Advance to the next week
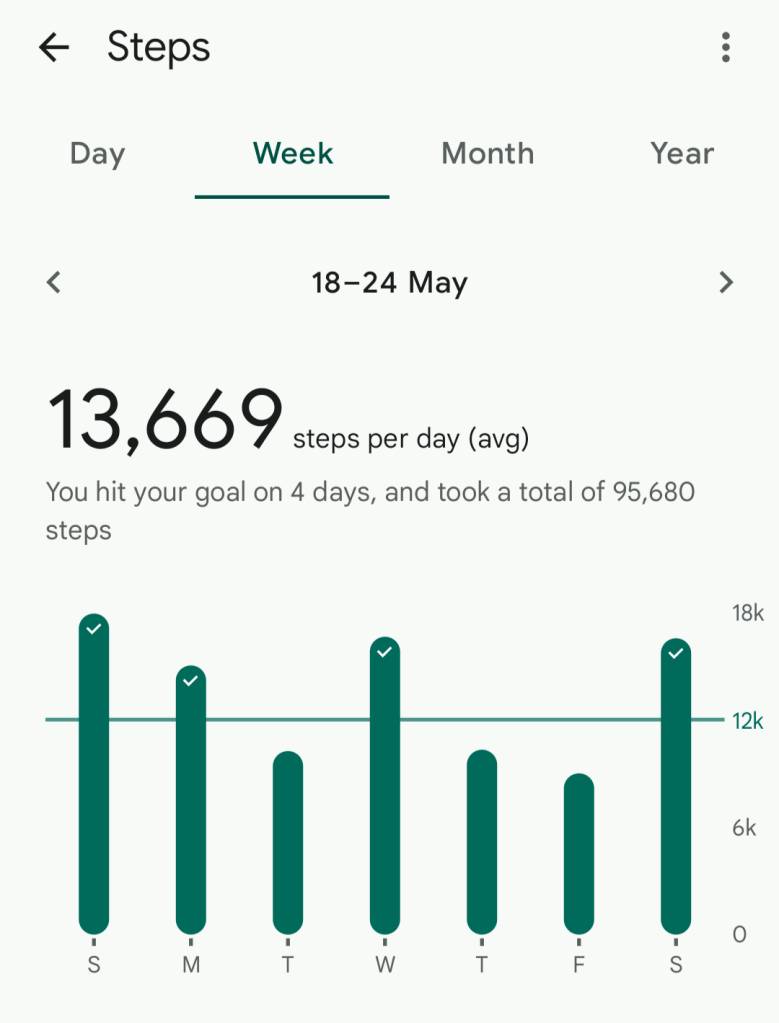Image resolution: width=779 pixels, height=1023 pixels. 726,283
